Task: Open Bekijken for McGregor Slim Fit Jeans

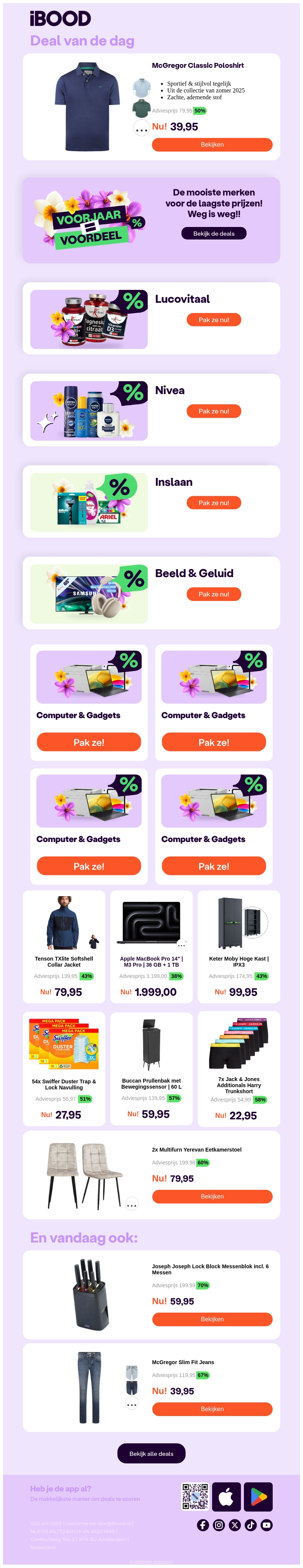Action: coord(212,1408)
